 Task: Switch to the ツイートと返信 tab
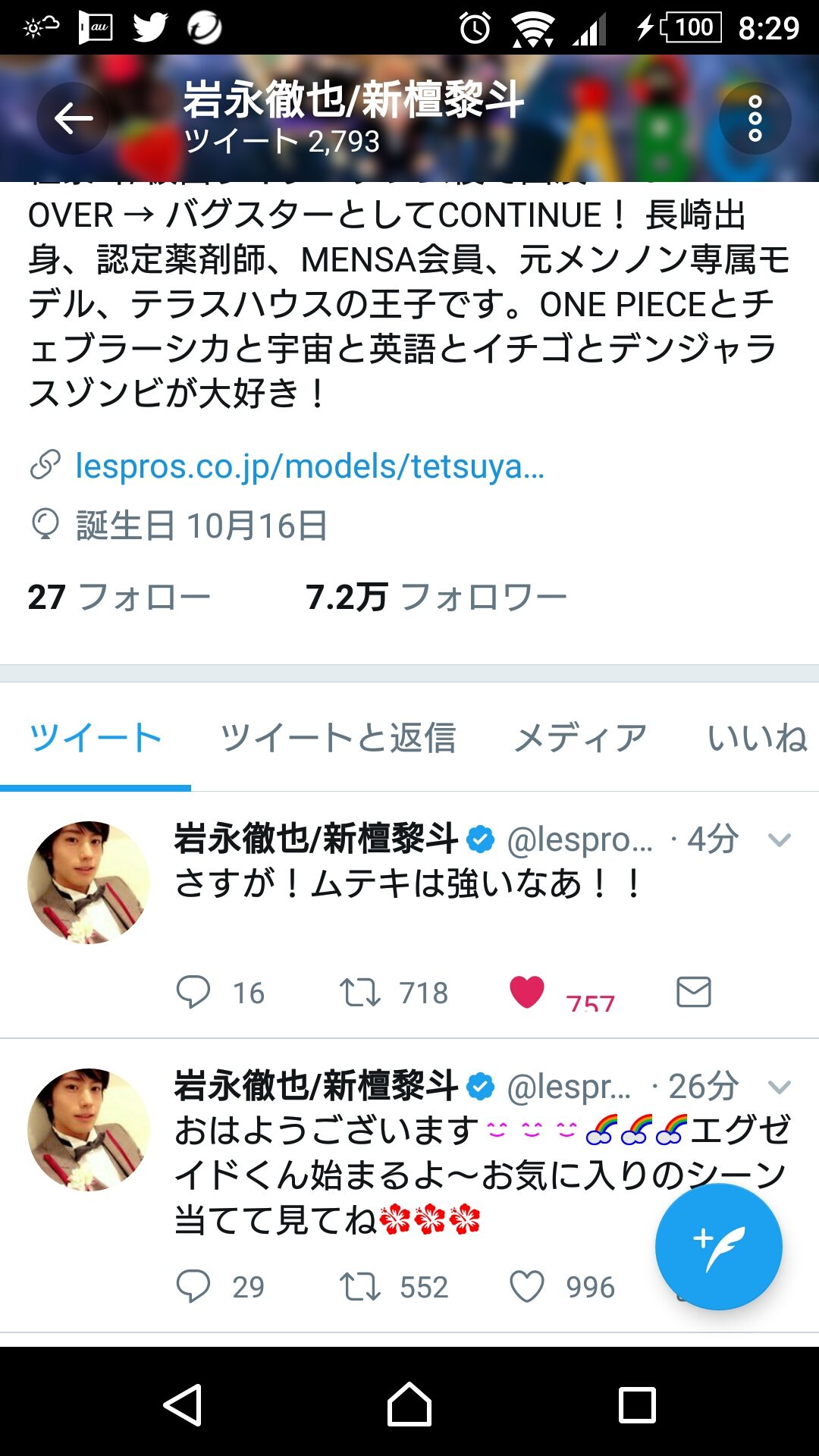pos(338,738)
